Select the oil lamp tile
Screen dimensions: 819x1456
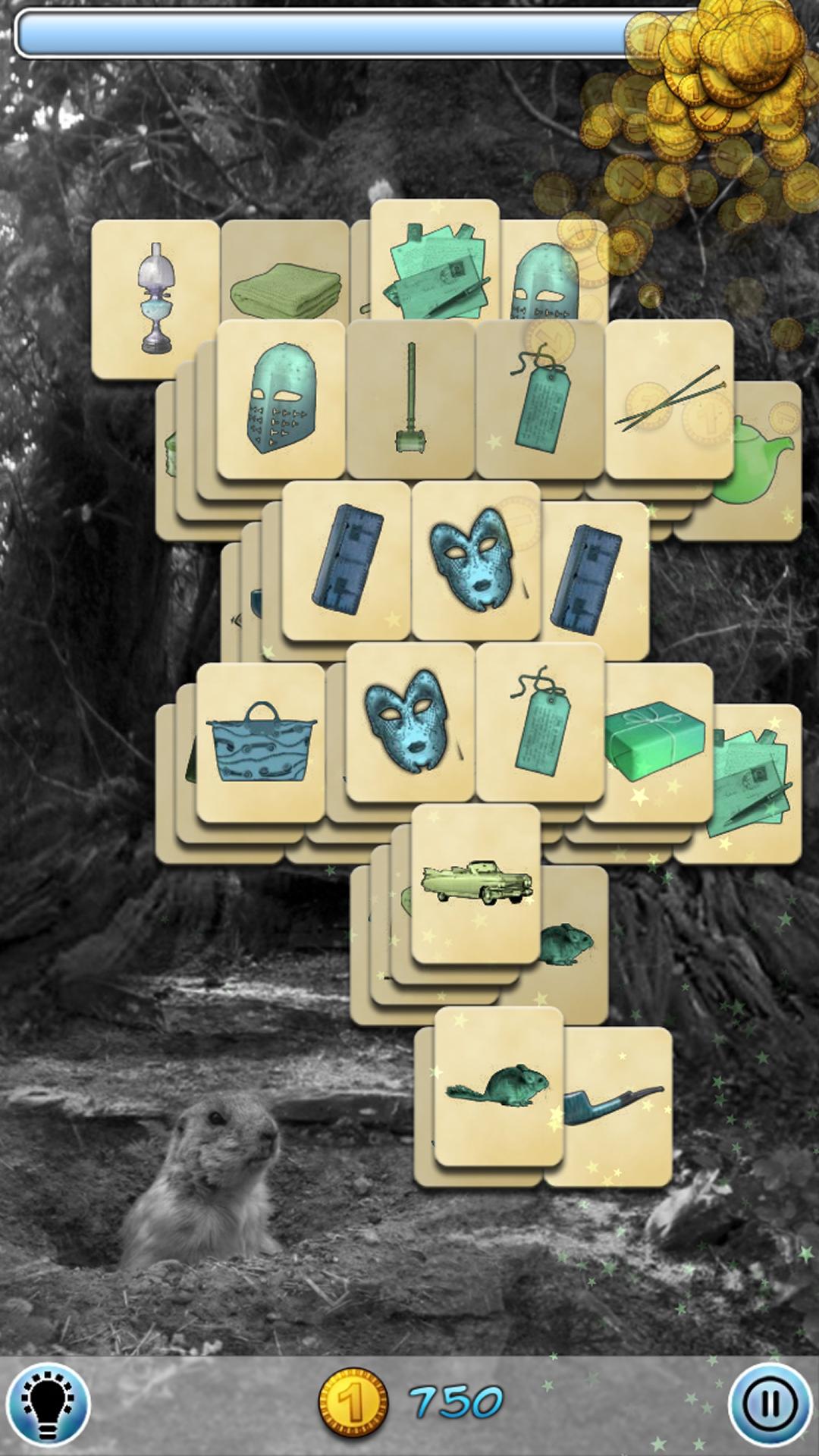tap(154, 298)
